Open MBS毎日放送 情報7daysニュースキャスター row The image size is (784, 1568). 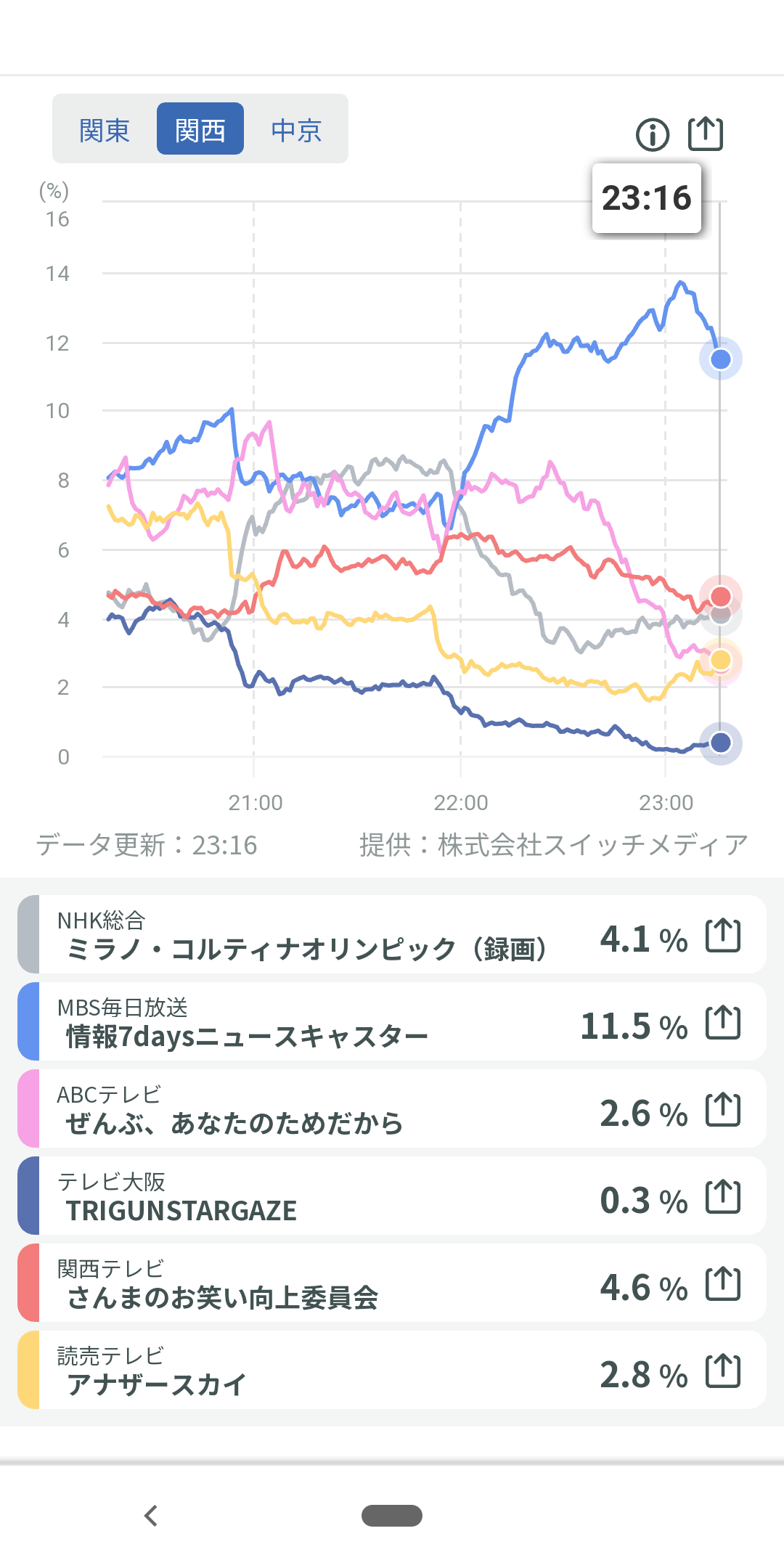(x=305, y=1022)
